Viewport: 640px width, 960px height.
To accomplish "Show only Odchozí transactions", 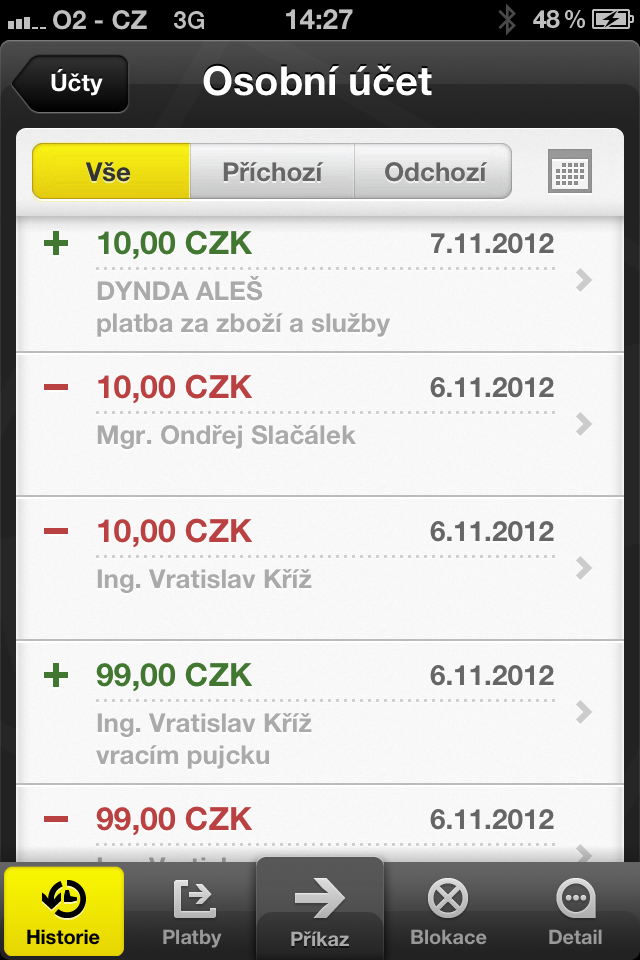I will [434, 171].
